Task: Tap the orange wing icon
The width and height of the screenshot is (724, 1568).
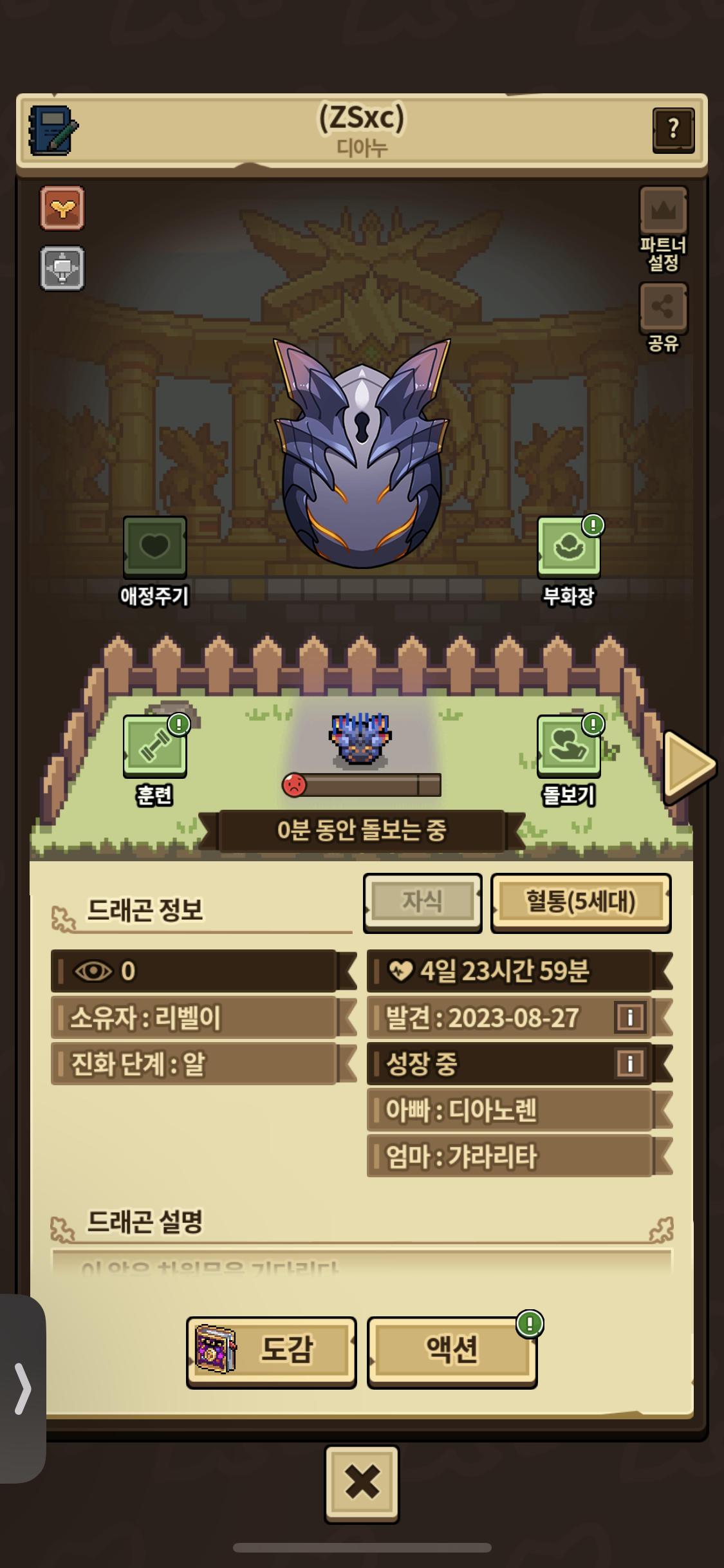Action: point(62,209)
